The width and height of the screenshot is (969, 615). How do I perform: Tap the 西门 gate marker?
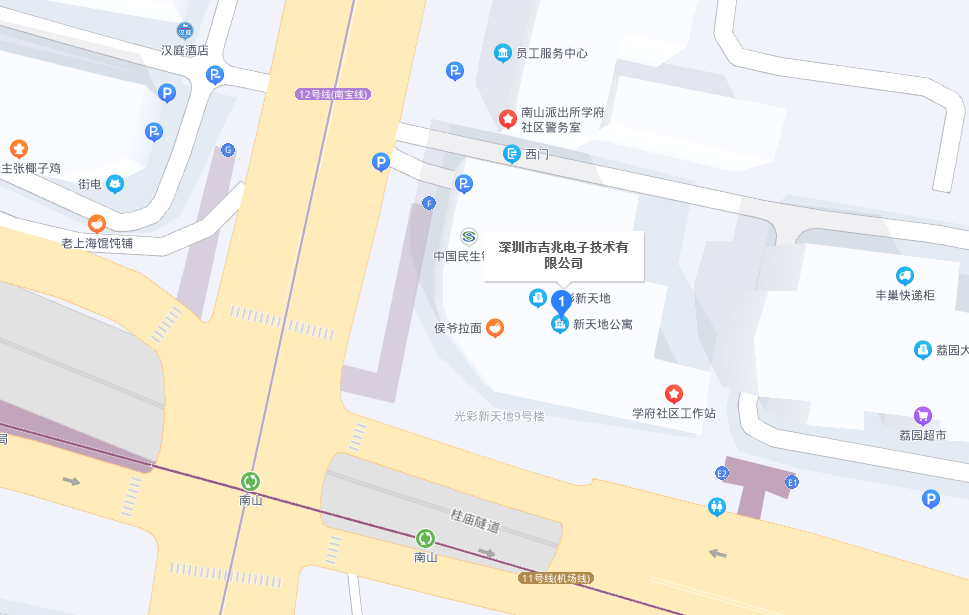[x=511, y=154]
